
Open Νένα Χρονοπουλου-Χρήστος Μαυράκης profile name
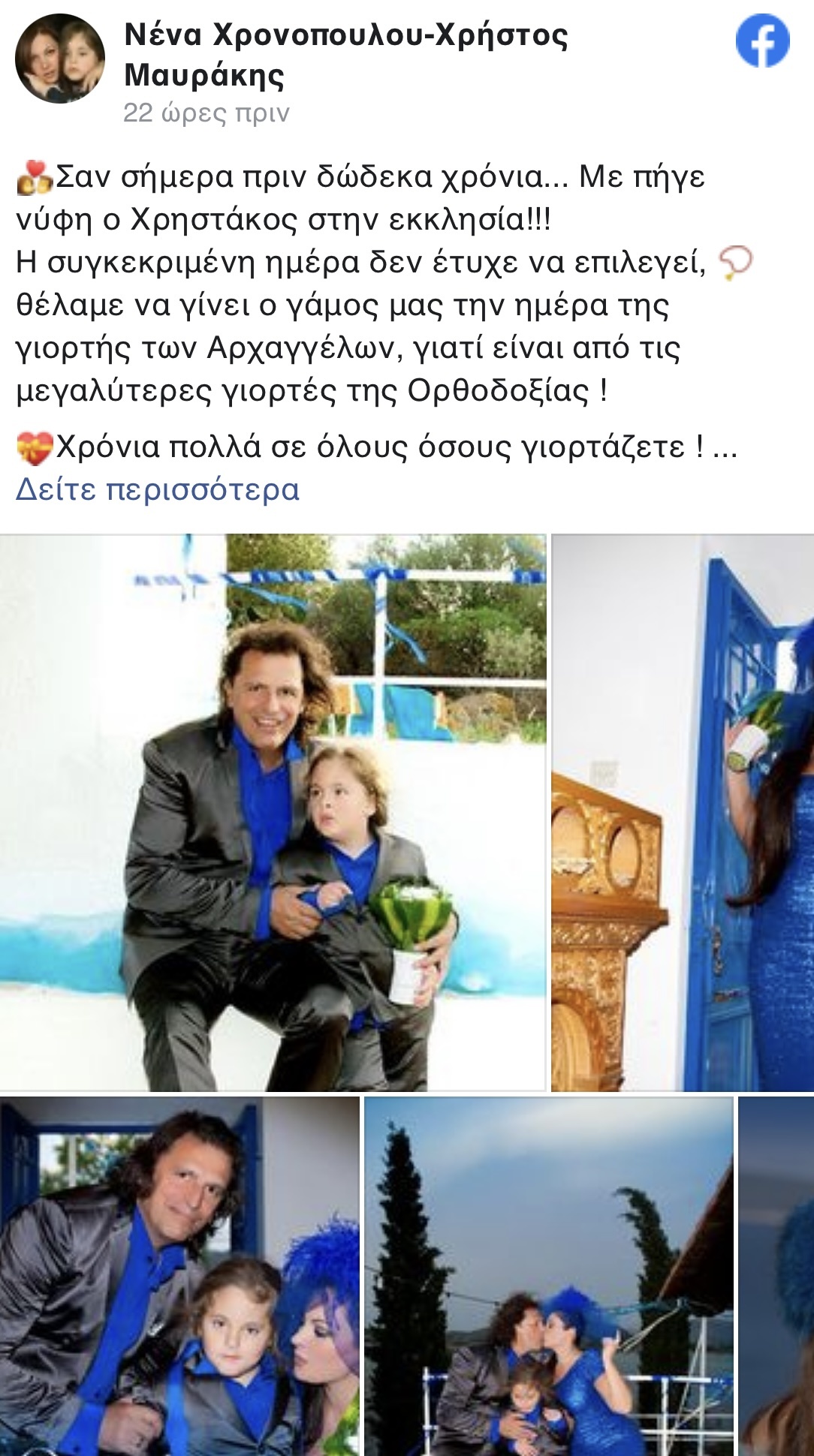345,55
